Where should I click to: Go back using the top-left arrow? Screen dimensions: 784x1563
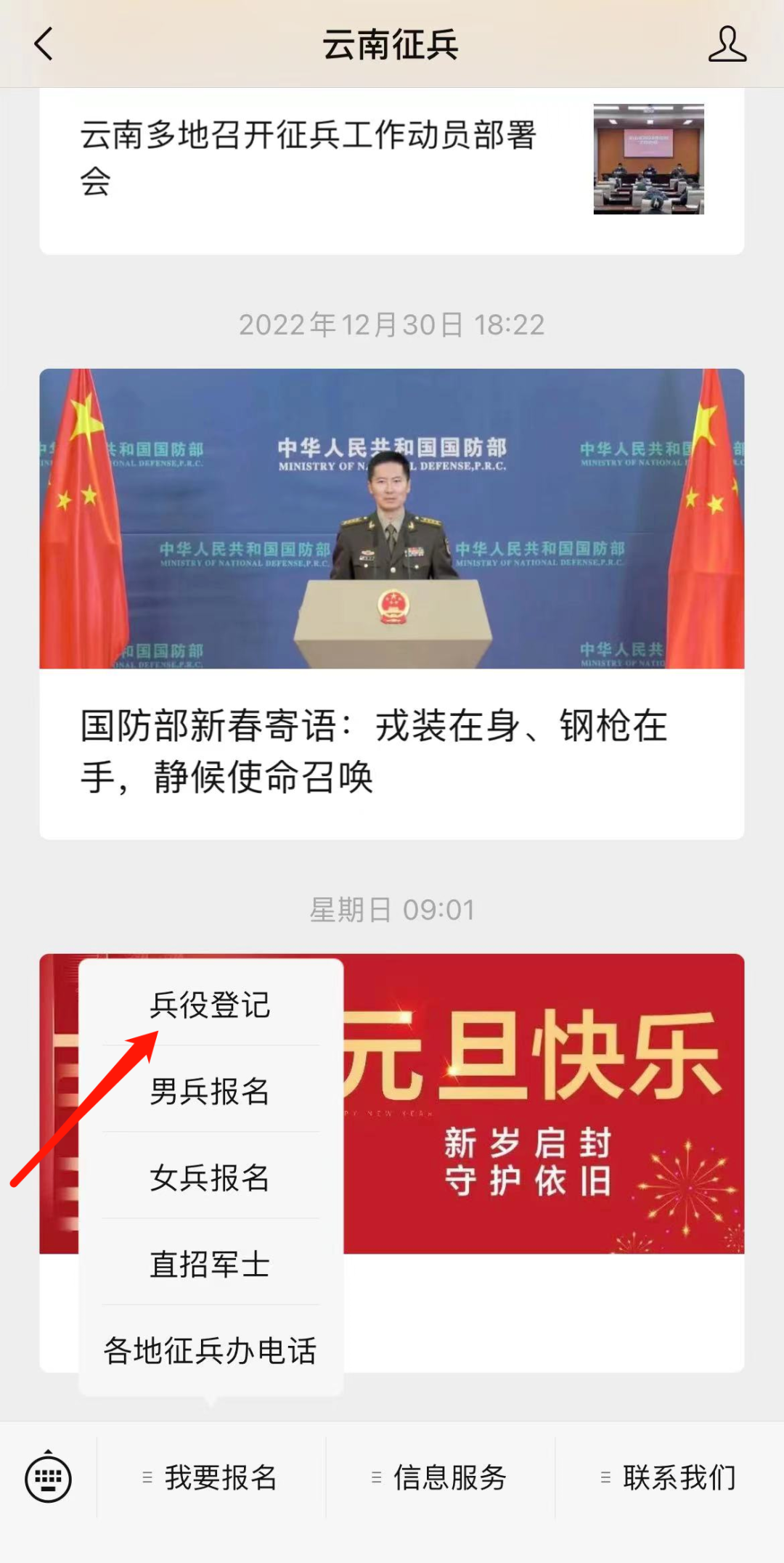tap(44, 44)
